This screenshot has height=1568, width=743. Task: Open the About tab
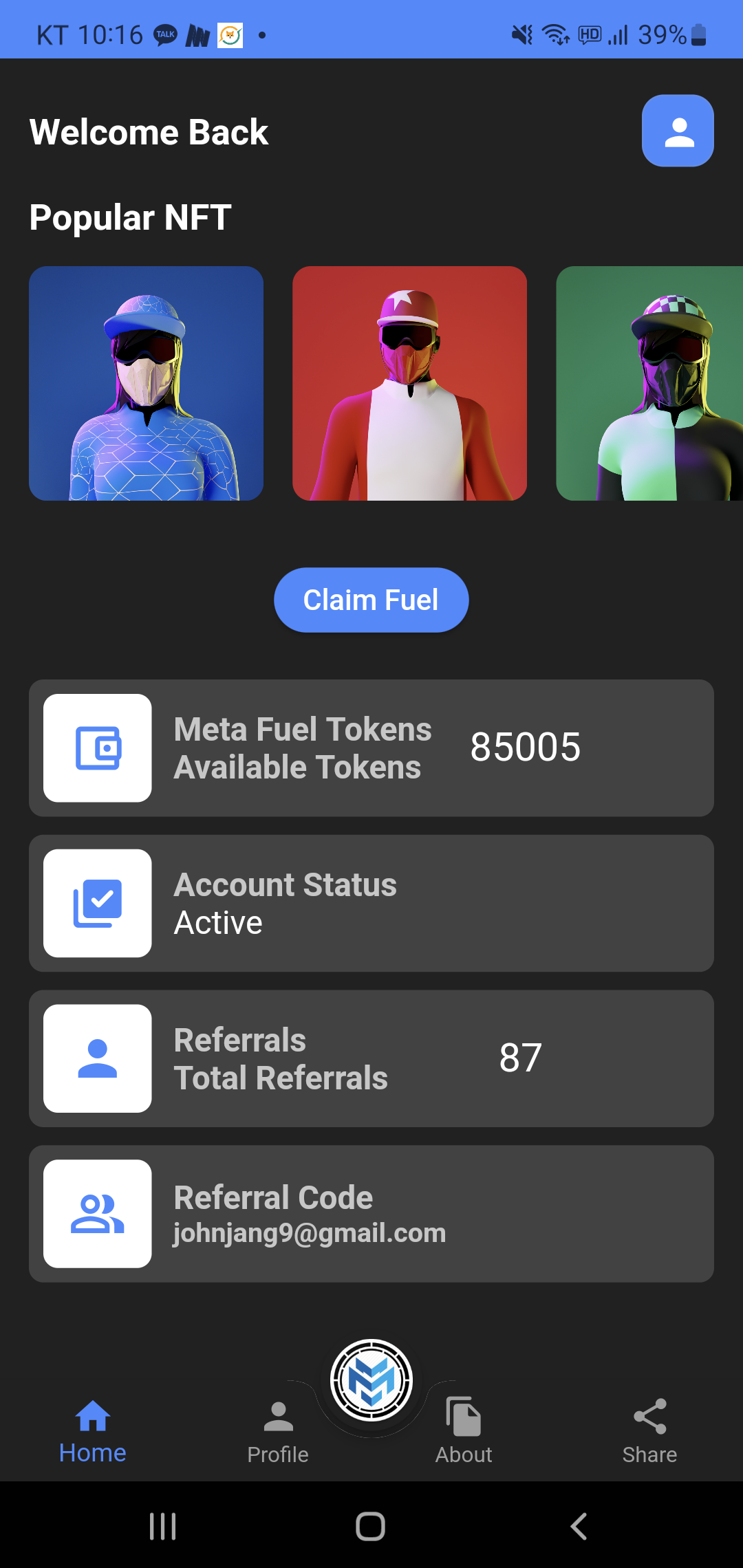[x=464, y=1432]
